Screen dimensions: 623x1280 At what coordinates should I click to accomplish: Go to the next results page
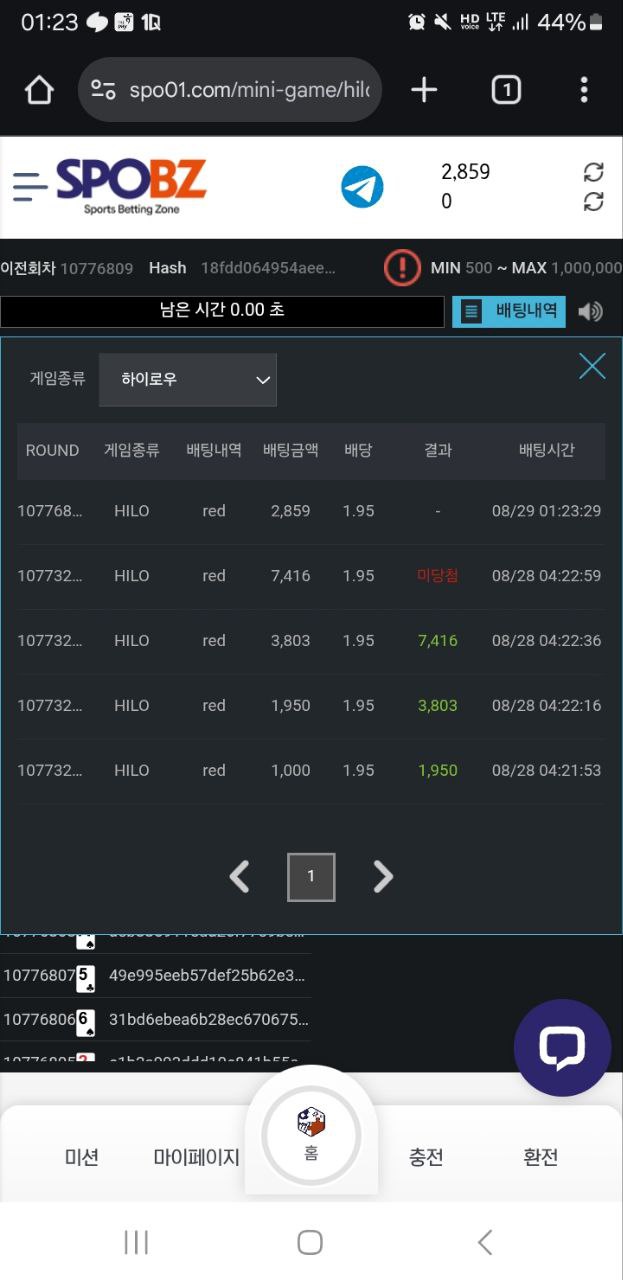point(383,877)
